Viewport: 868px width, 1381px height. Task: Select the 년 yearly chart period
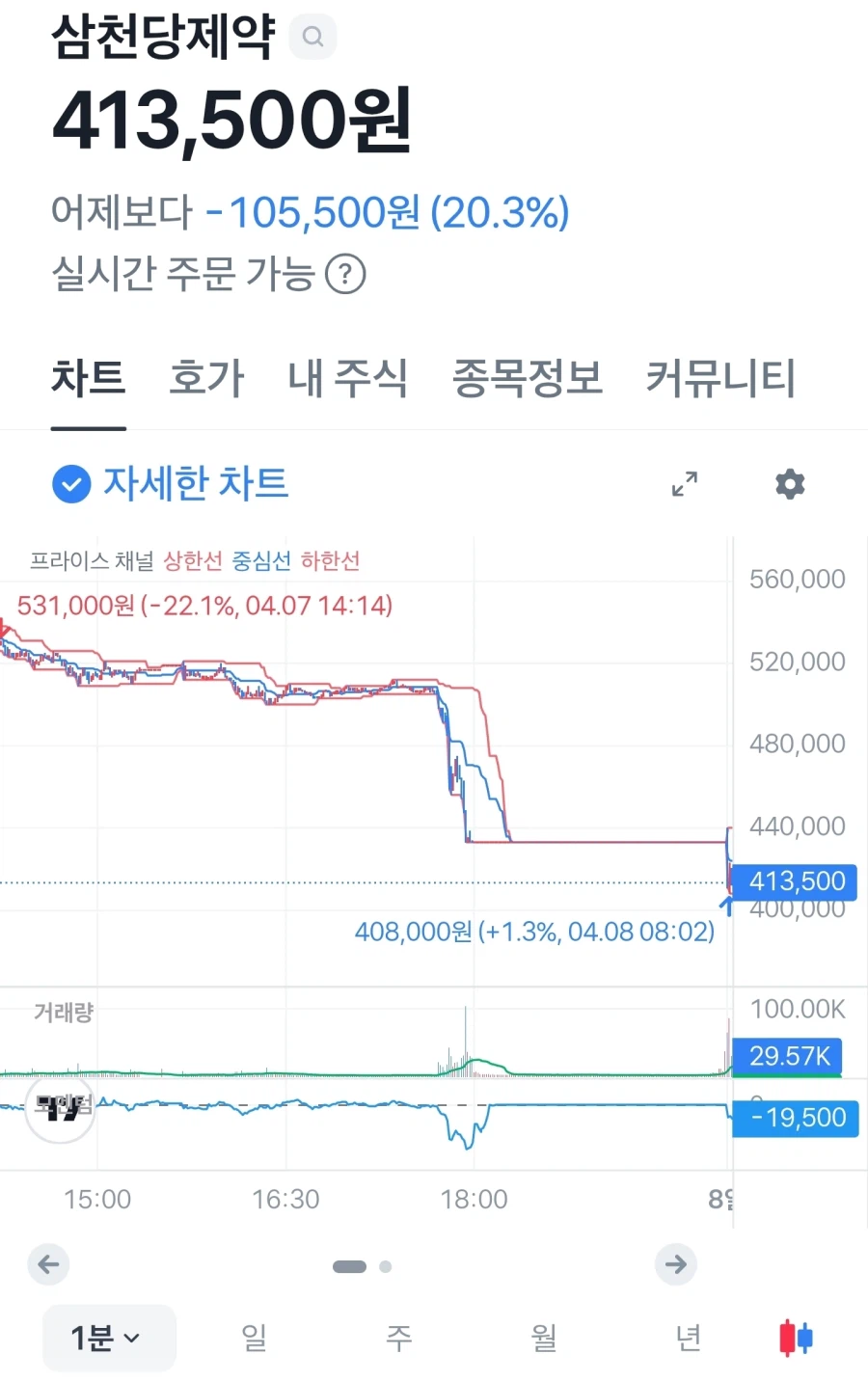pyautogui.click(x=688, y=1339)
